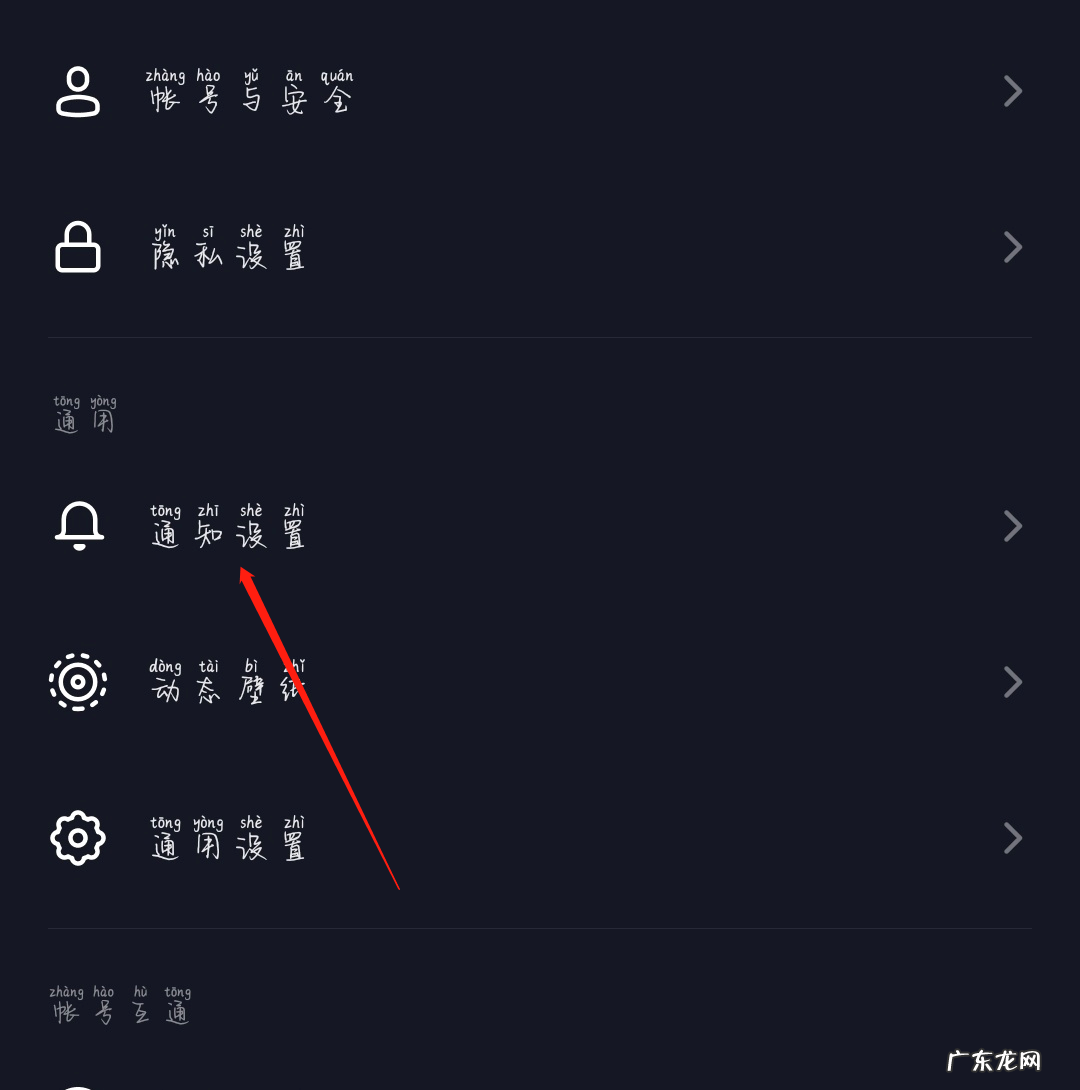Open 通用设置 row

coord(228,838)
